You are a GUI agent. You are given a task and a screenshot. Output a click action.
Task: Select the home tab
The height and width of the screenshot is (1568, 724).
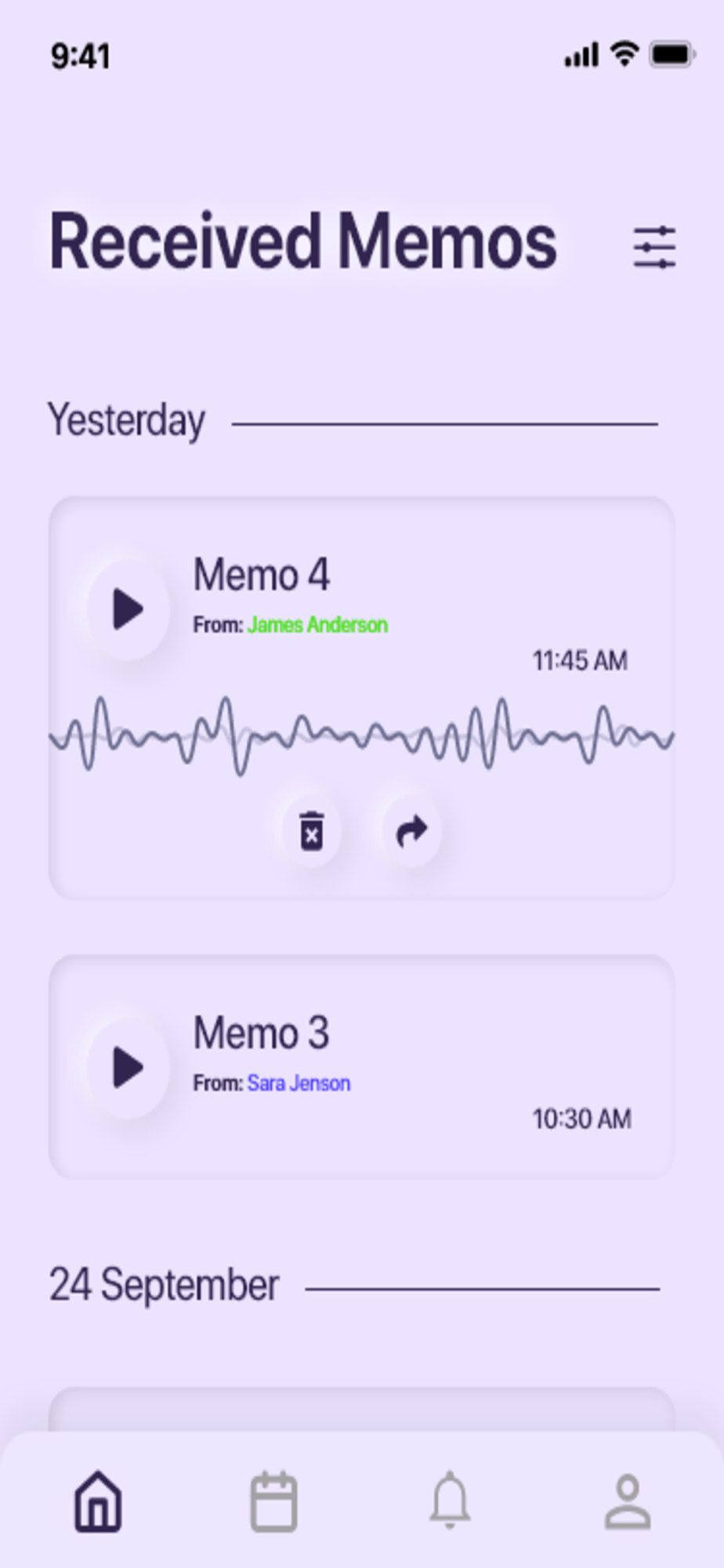pyautogui.click(x=98, y=1501)
